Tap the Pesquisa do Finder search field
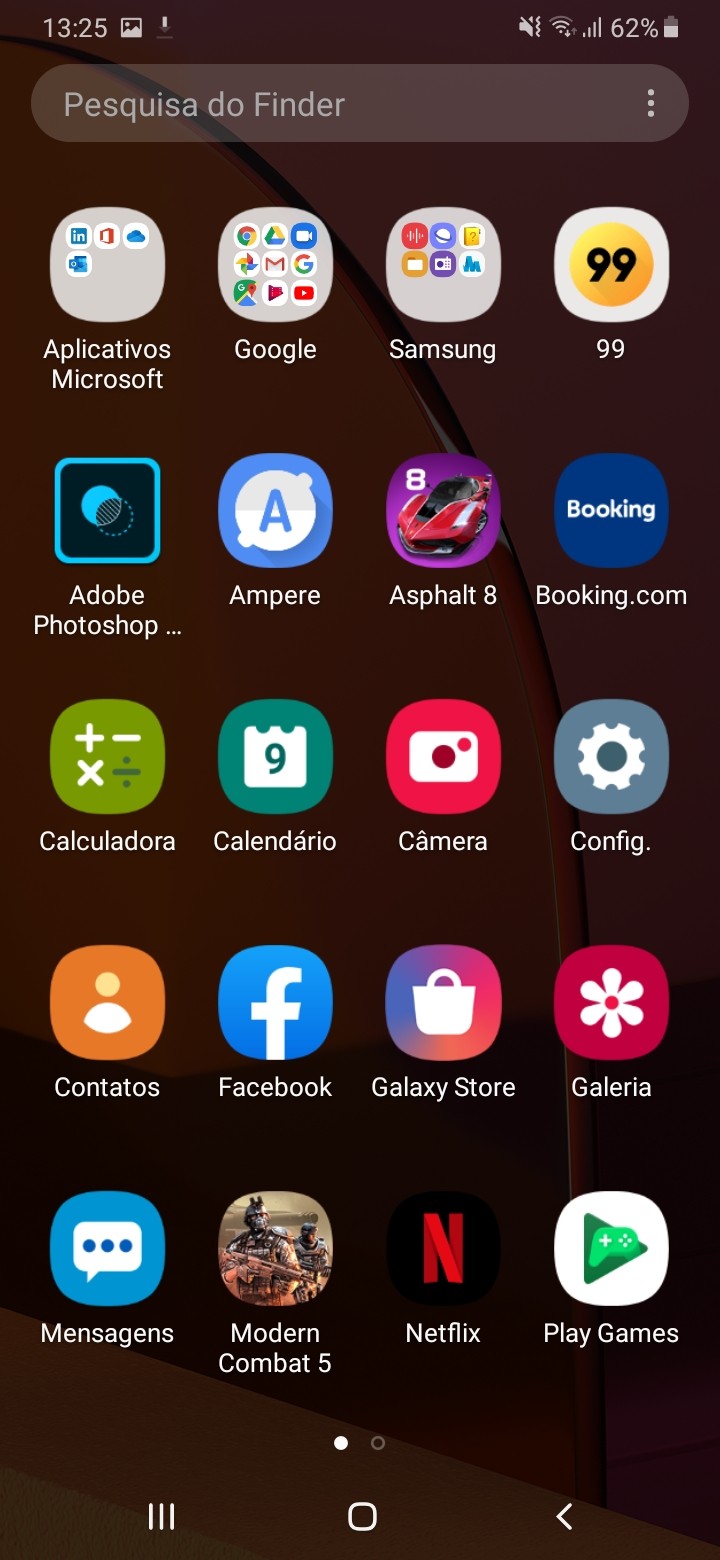The image size is (720, 1560). pos(330,104)
